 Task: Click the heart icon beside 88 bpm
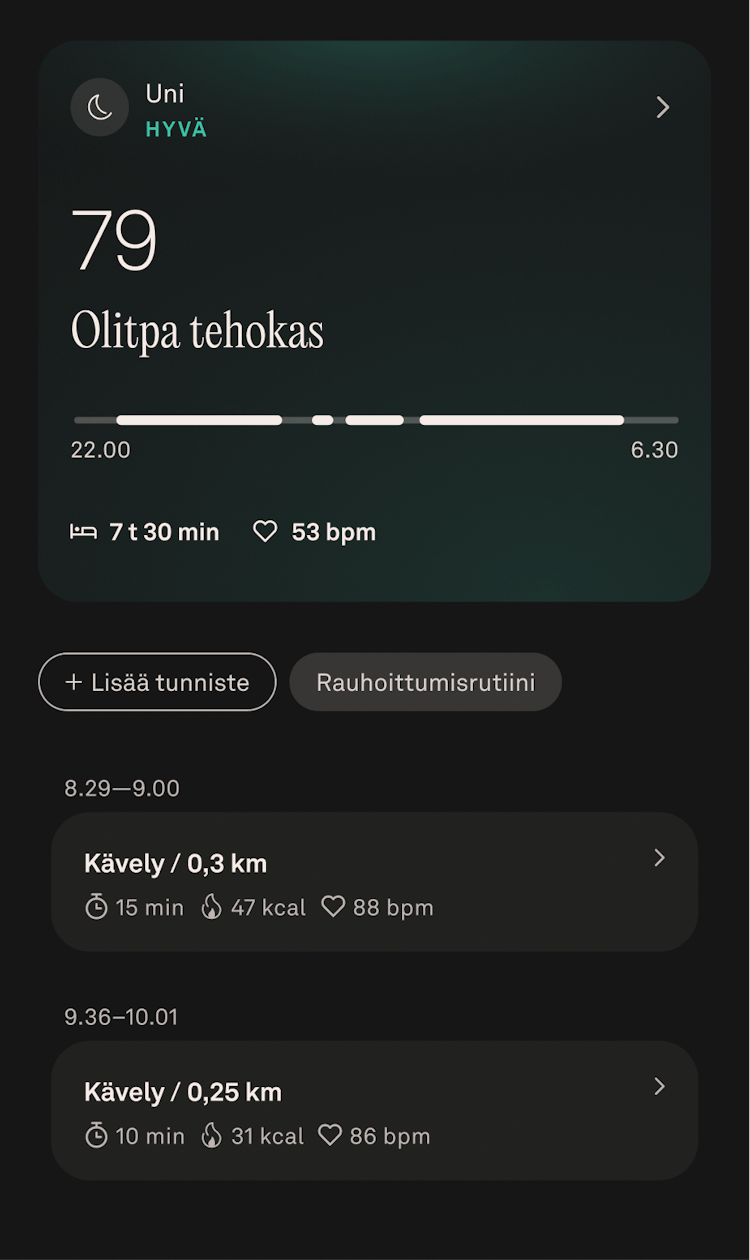pos(332,907)
